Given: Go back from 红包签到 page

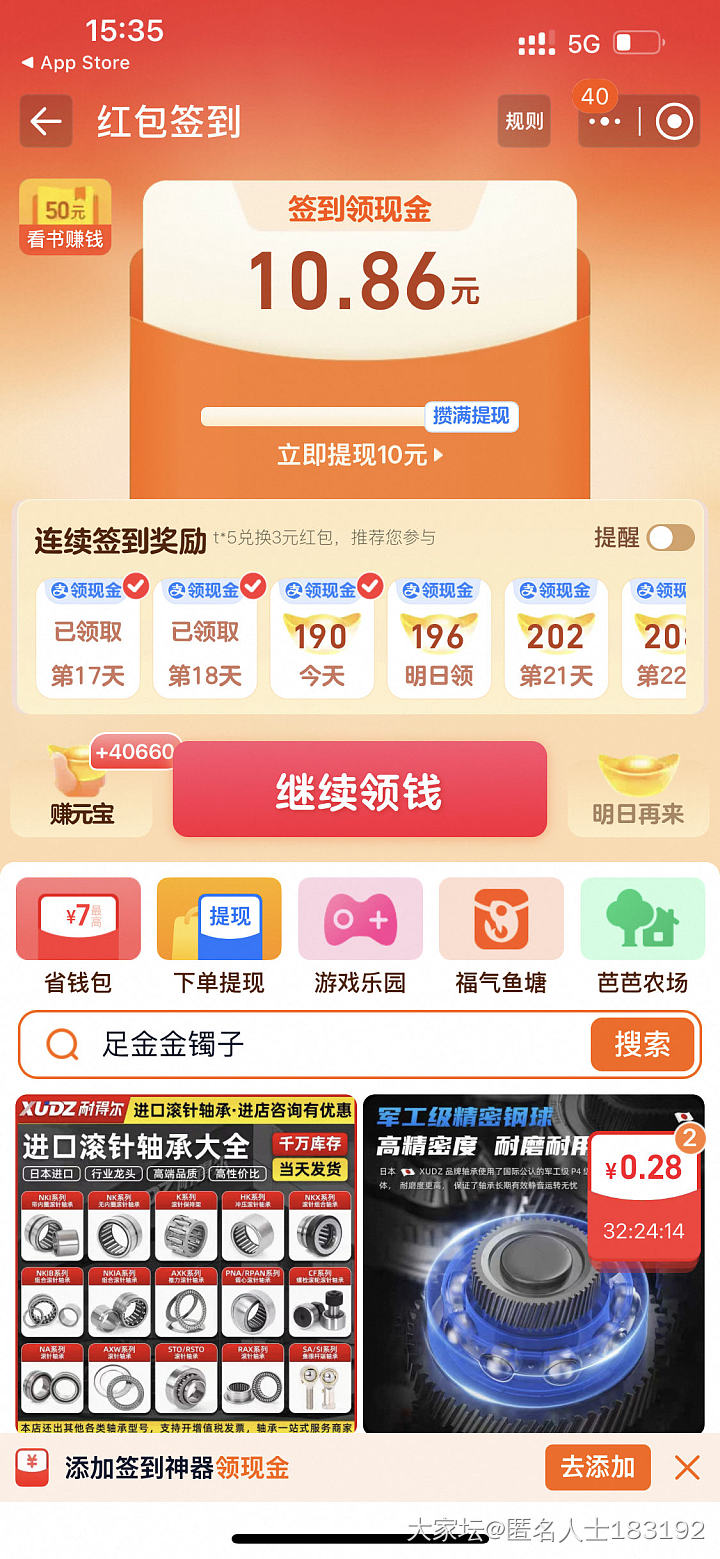Looking at the screenshot, I should click(x=46, y=122).
